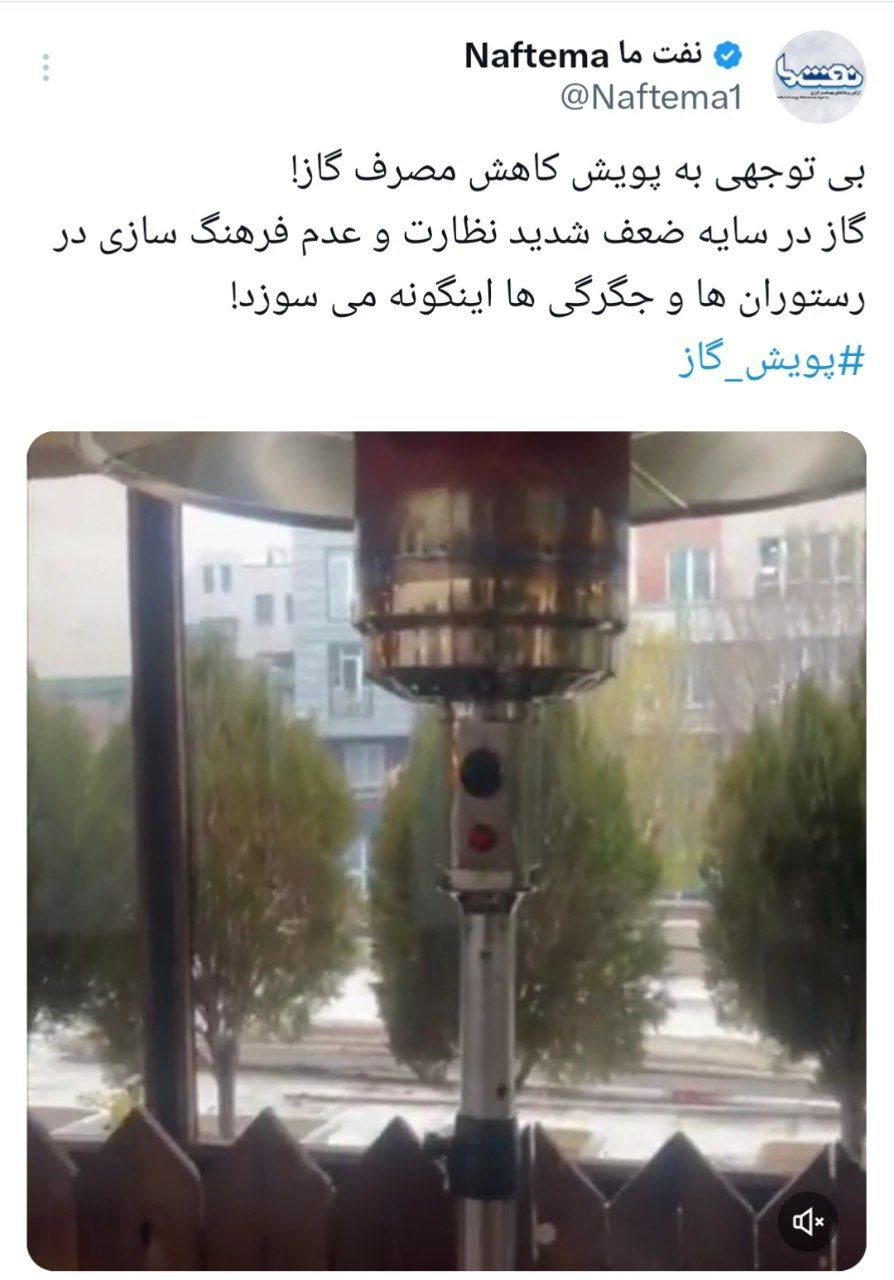Open the Naftema profile avatar
This screenshot has height=1280, width=894.
819,76
